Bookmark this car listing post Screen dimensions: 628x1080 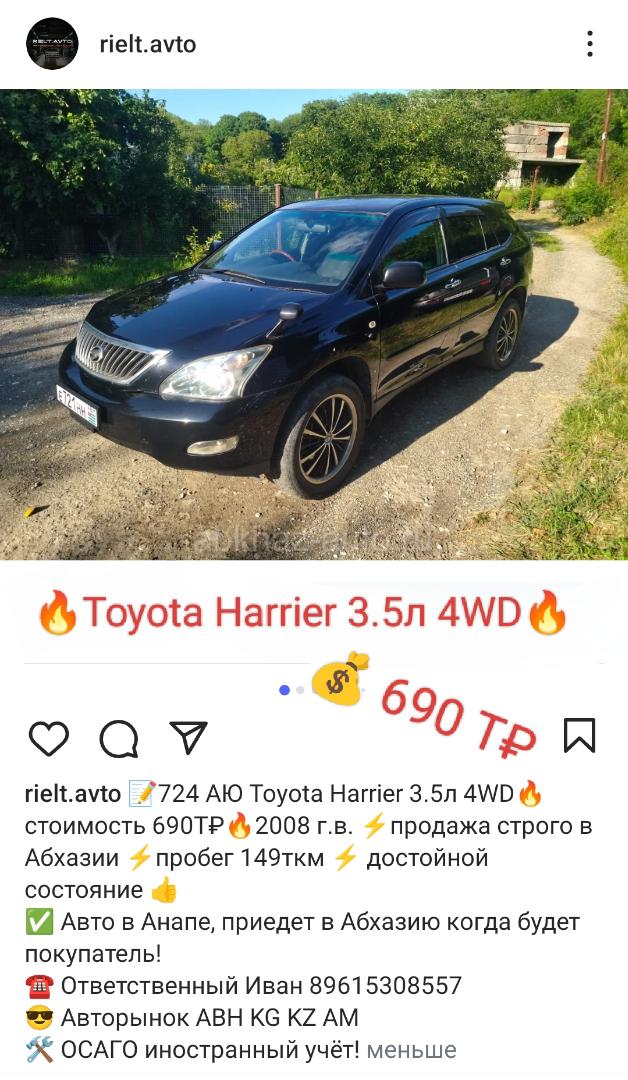tap(579, 735)
